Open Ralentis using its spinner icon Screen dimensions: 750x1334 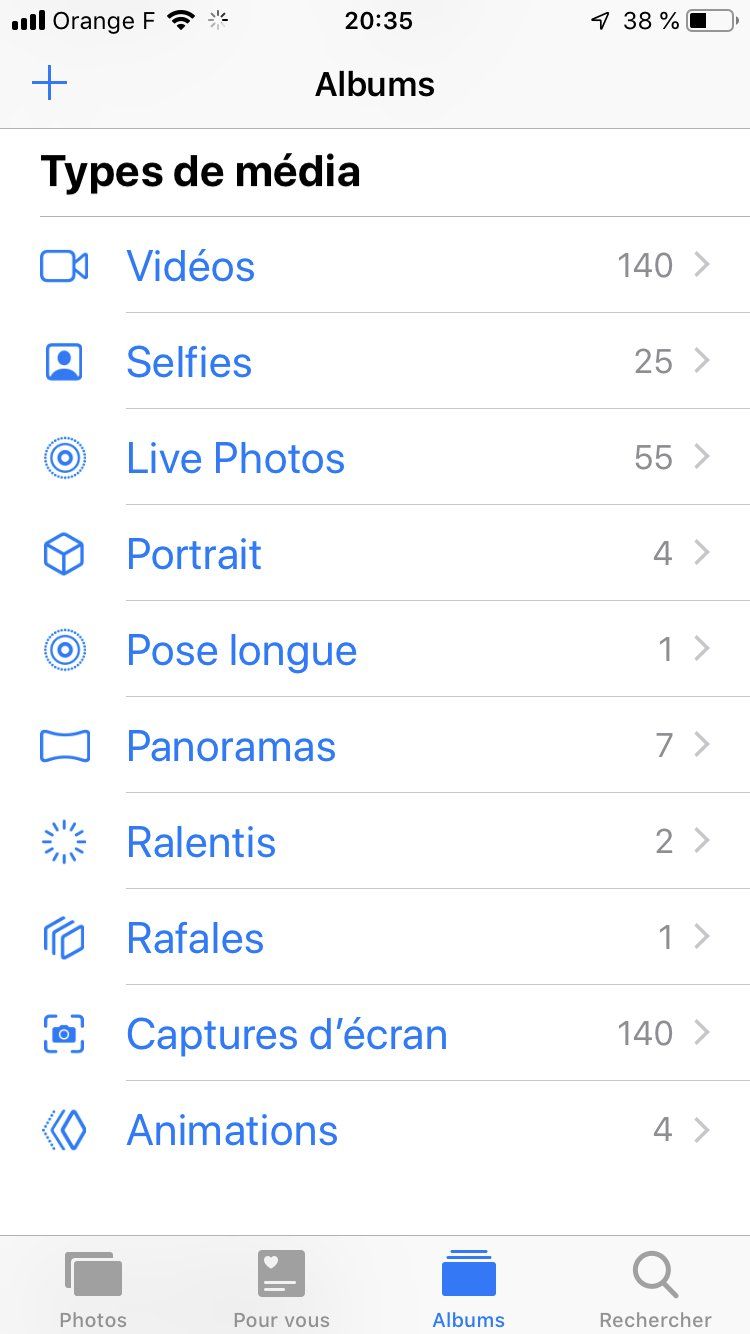point(63,841)
